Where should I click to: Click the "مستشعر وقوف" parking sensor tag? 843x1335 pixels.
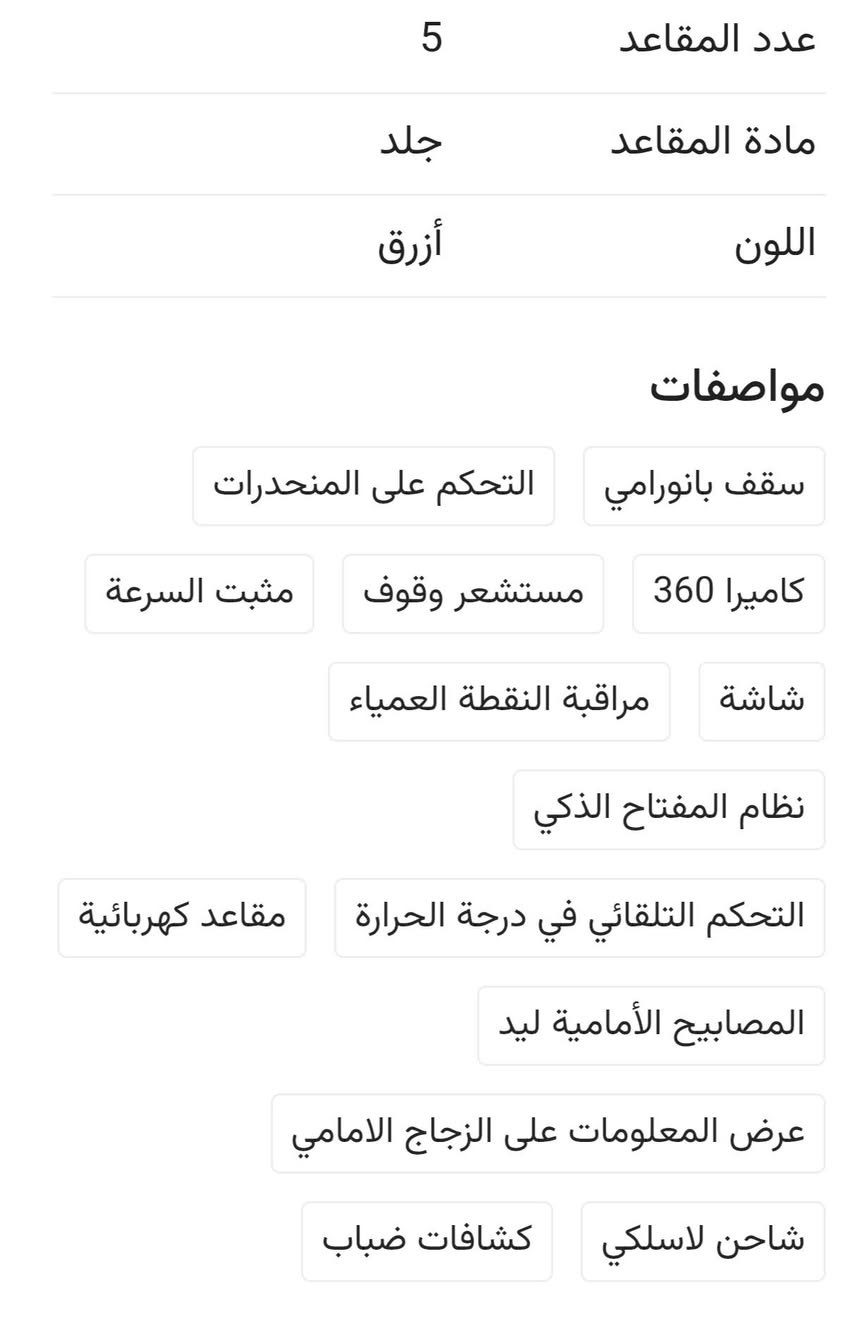(473, 592)
